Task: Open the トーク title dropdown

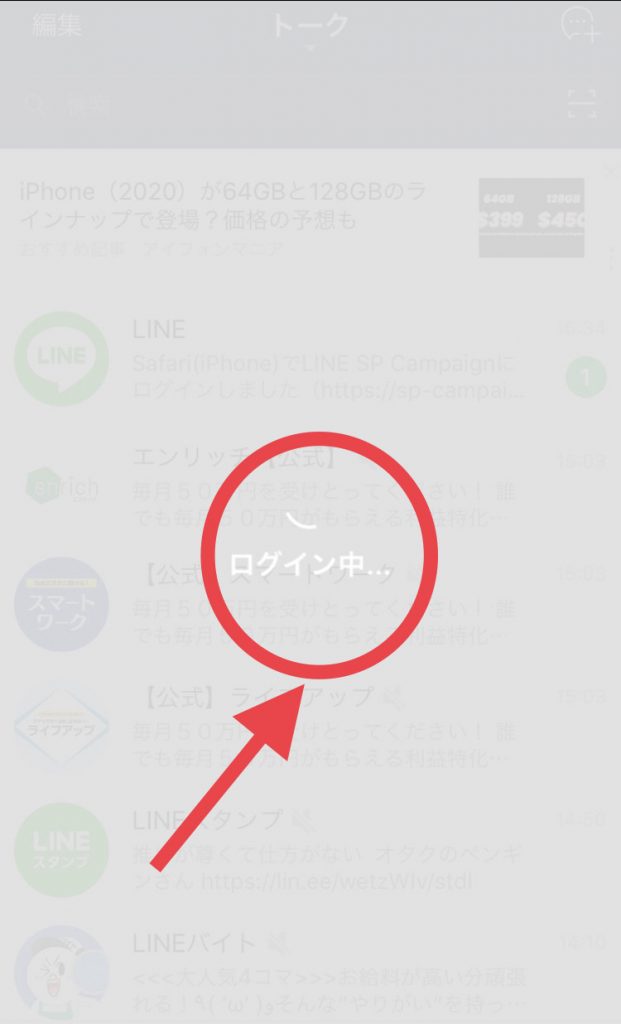Action: 310,28
